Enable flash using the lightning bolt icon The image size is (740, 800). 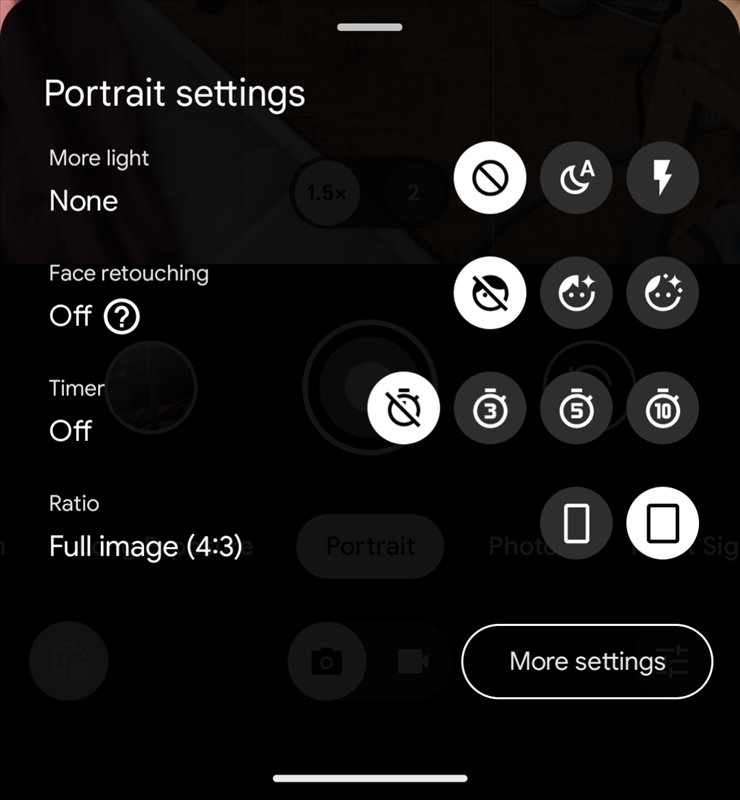[663, 177]
